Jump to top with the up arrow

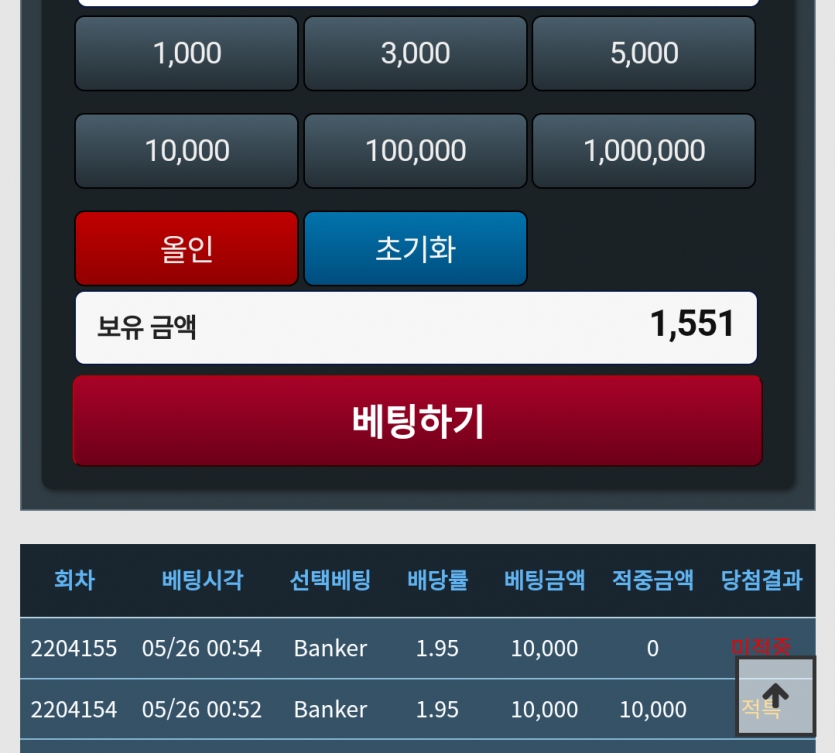[x=776, y=697]
